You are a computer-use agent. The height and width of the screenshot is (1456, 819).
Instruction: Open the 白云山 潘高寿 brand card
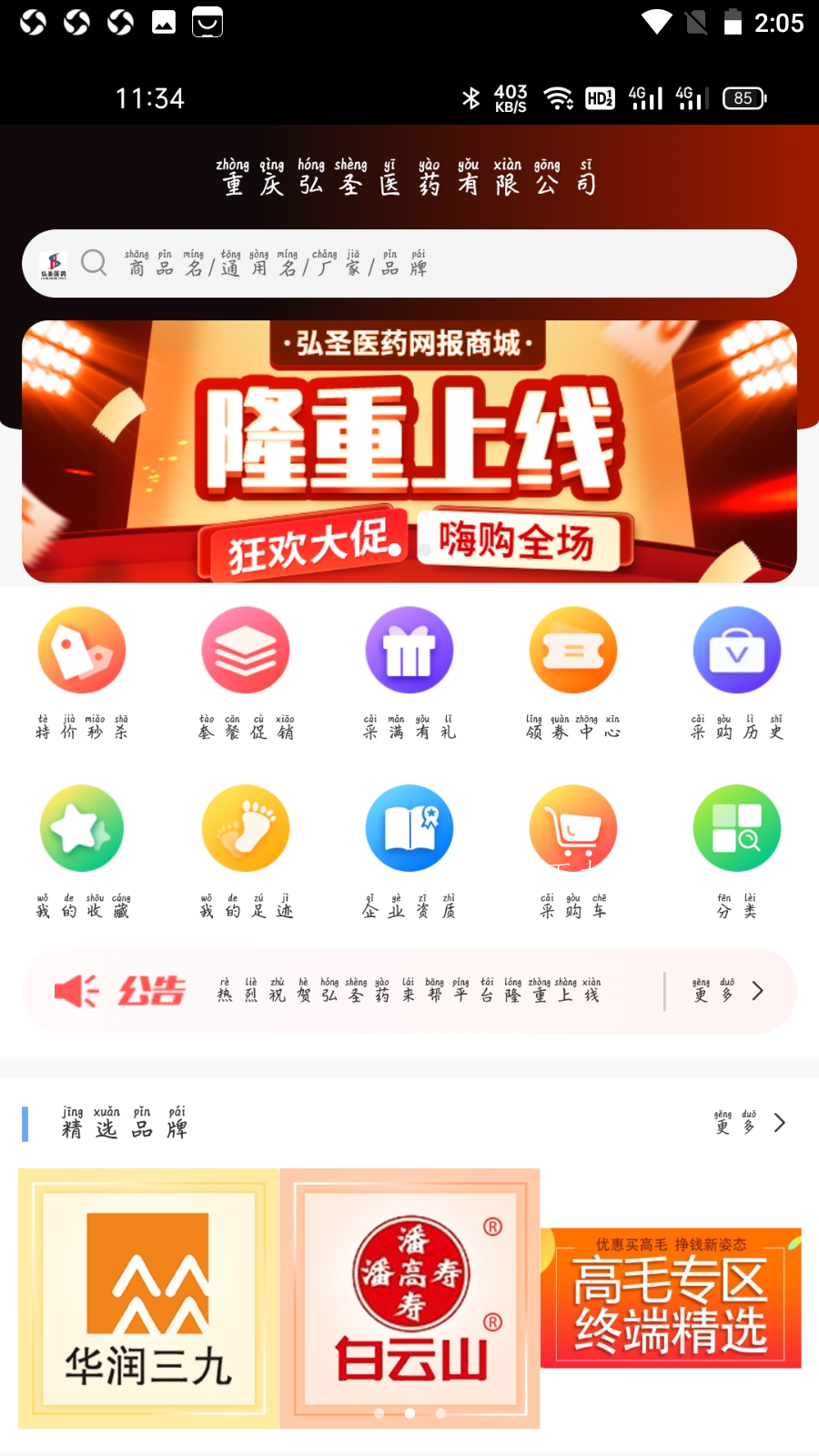(x=409, y=1299)
